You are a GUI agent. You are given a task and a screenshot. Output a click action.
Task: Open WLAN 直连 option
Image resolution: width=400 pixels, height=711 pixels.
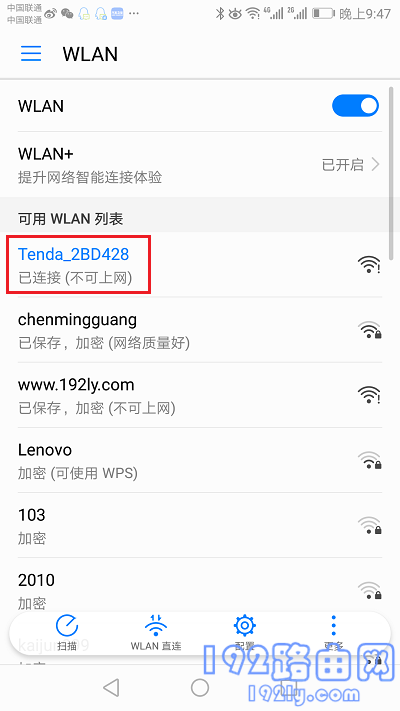pyautogui.click(x=156, y=633)
